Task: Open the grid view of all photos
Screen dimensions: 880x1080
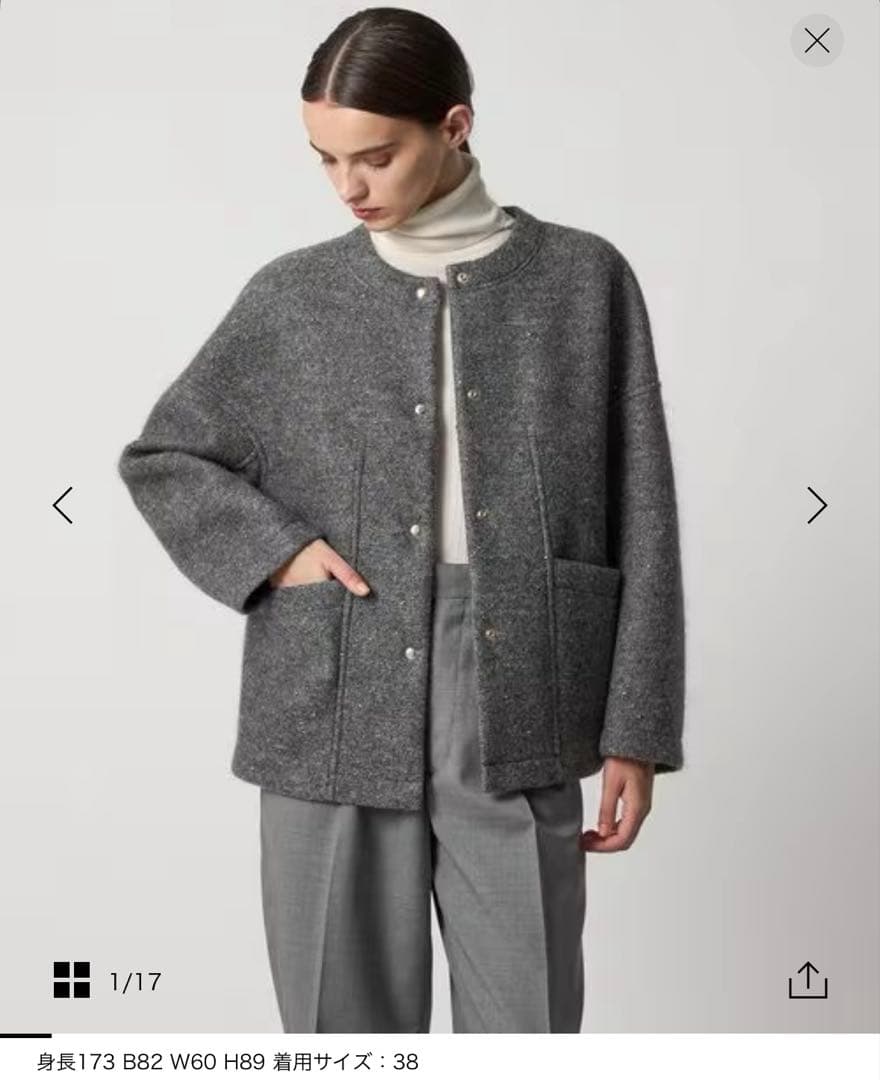Action: 72,980
